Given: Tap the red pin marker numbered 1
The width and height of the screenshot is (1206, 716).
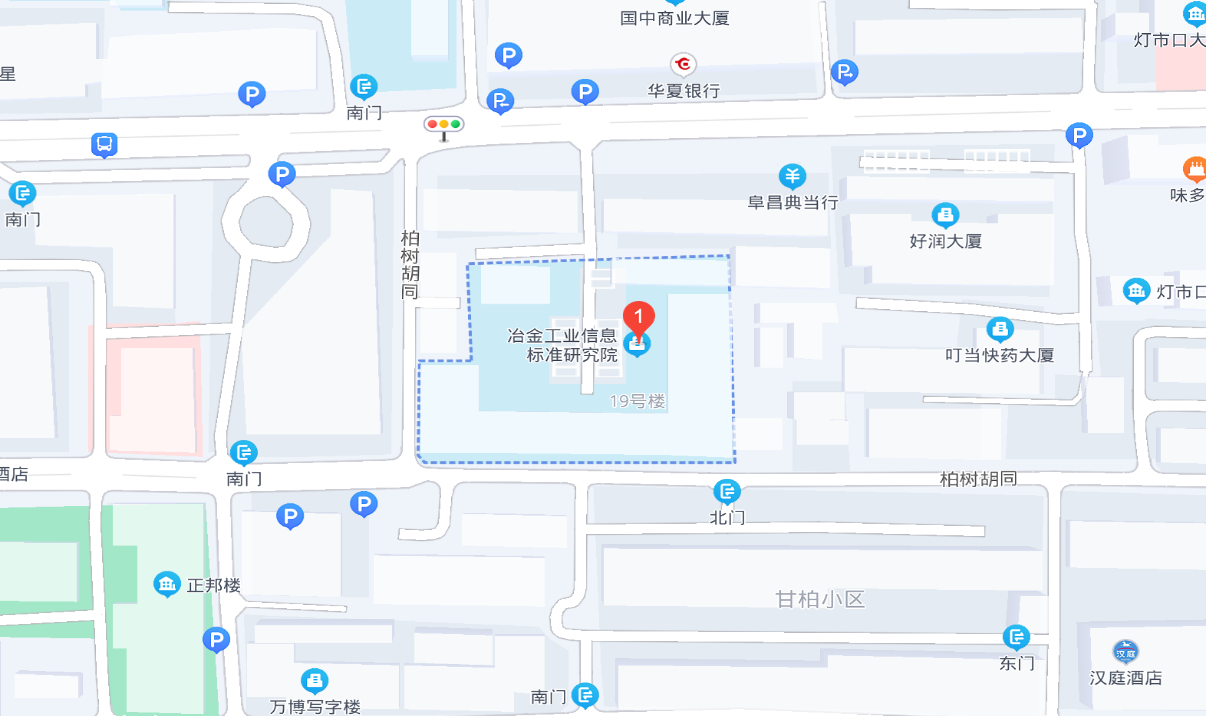Looking at the screenshot, I should point(639,317).
